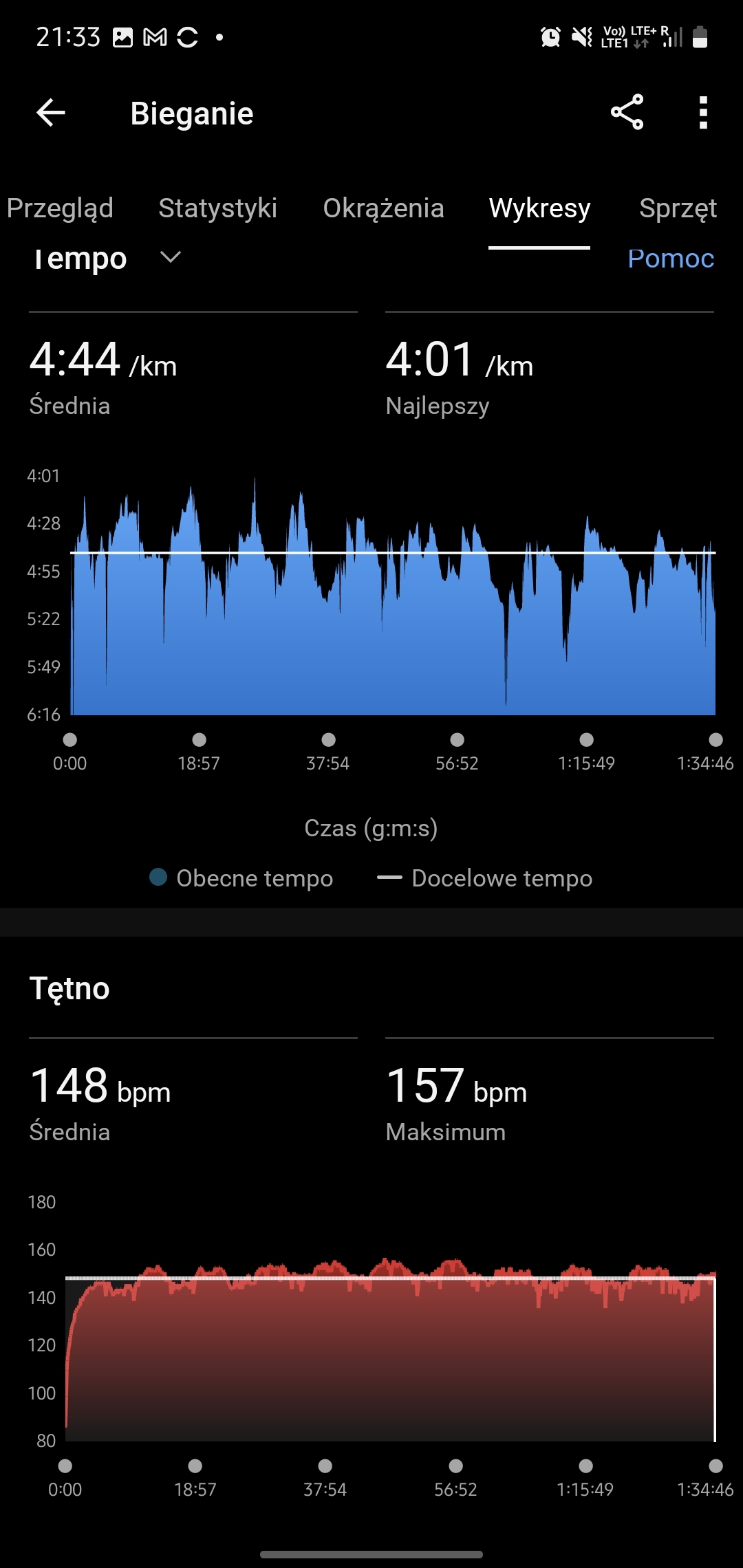
Task: Open the three-dot overflow menu
Action: [702, 113]
